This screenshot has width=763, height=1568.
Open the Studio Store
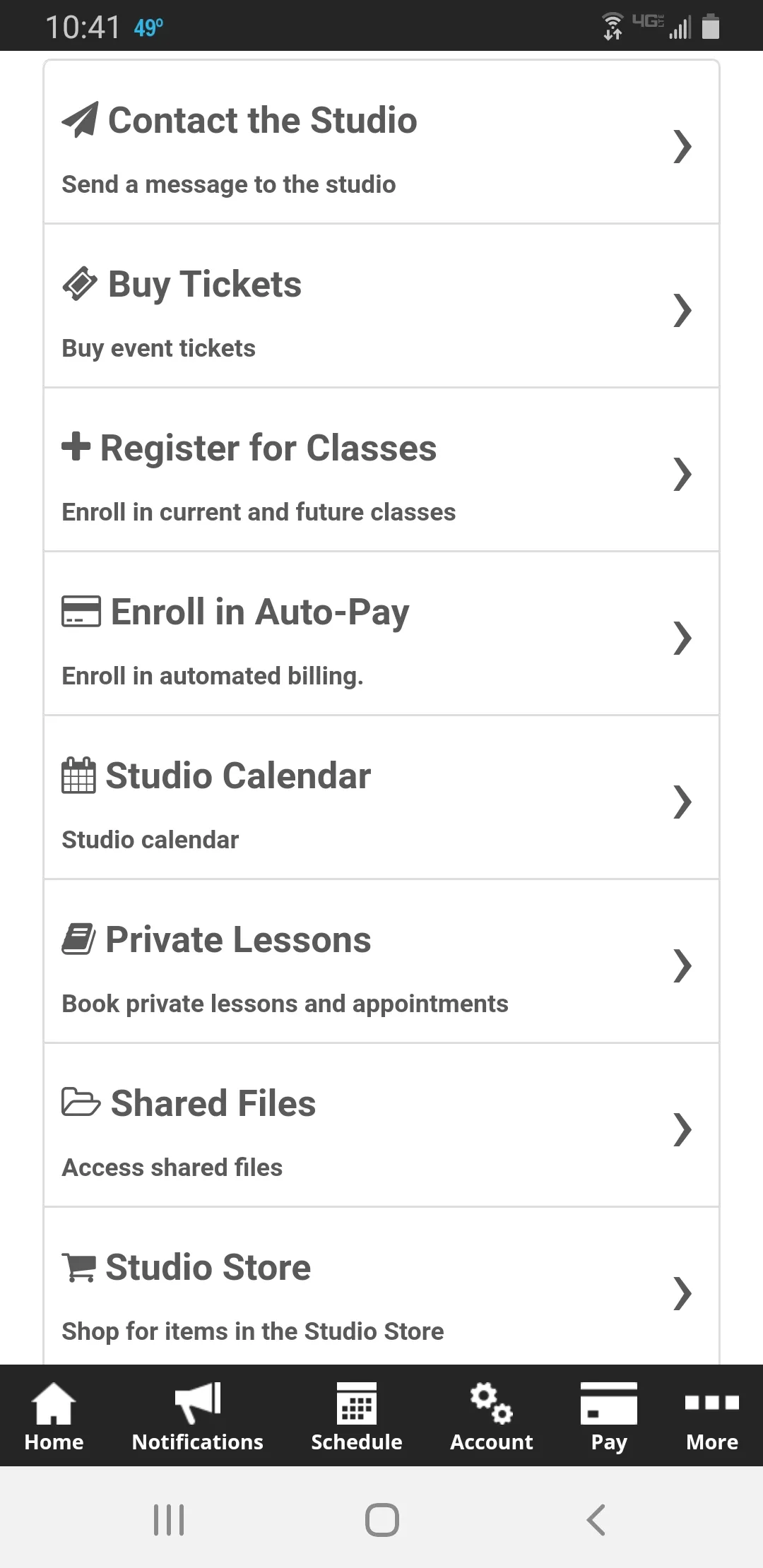(381, 1286)
